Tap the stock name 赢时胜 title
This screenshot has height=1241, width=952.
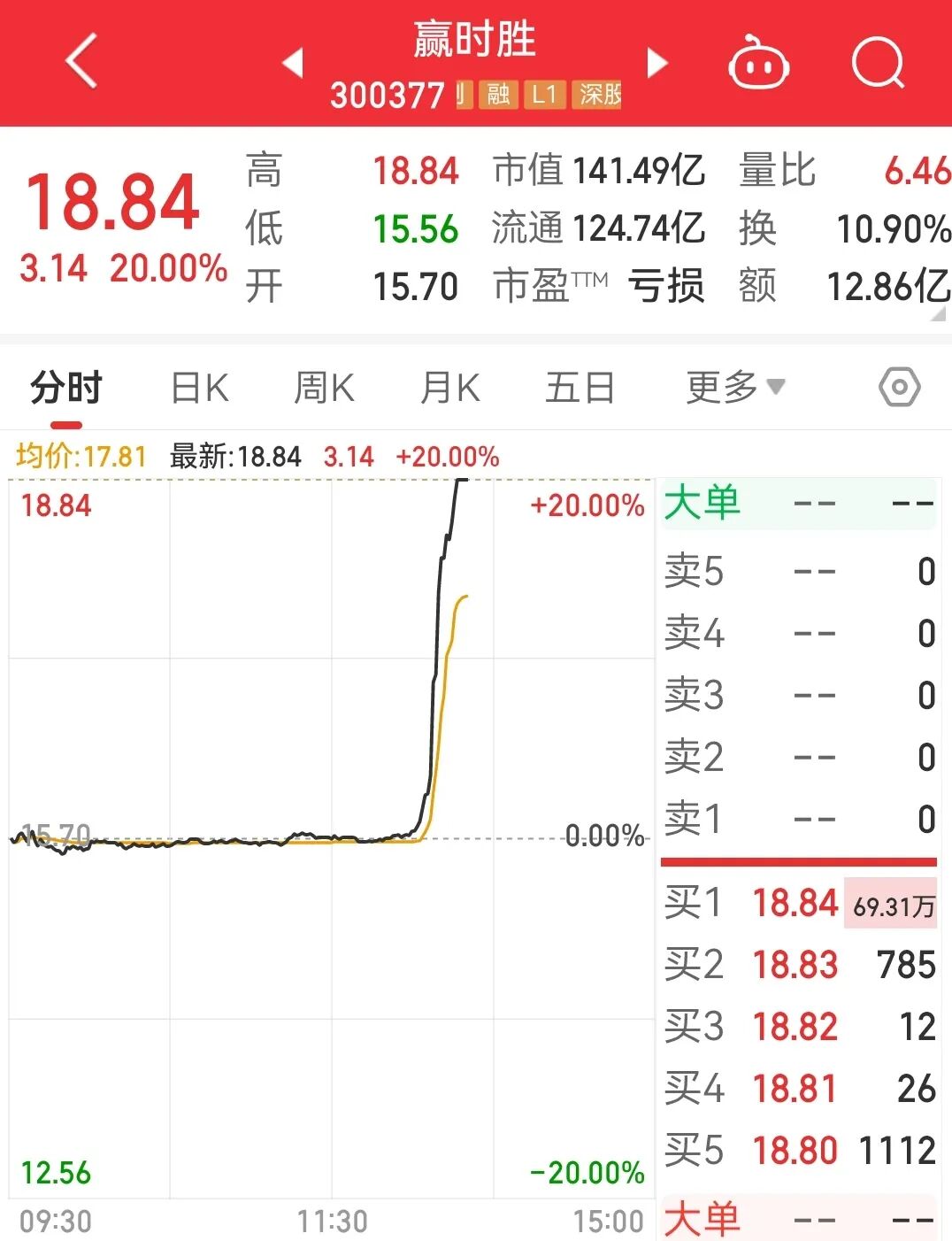pos(472,40)
